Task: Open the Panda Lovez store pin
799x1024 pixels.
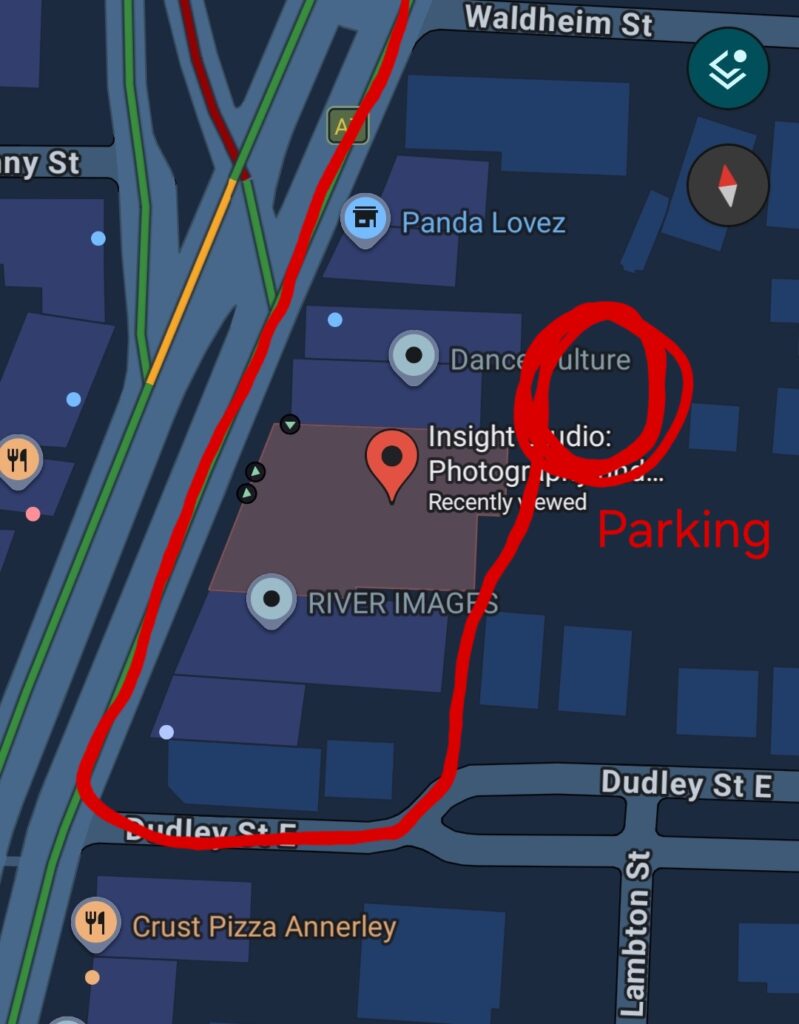Action: [x=365, y=218]
